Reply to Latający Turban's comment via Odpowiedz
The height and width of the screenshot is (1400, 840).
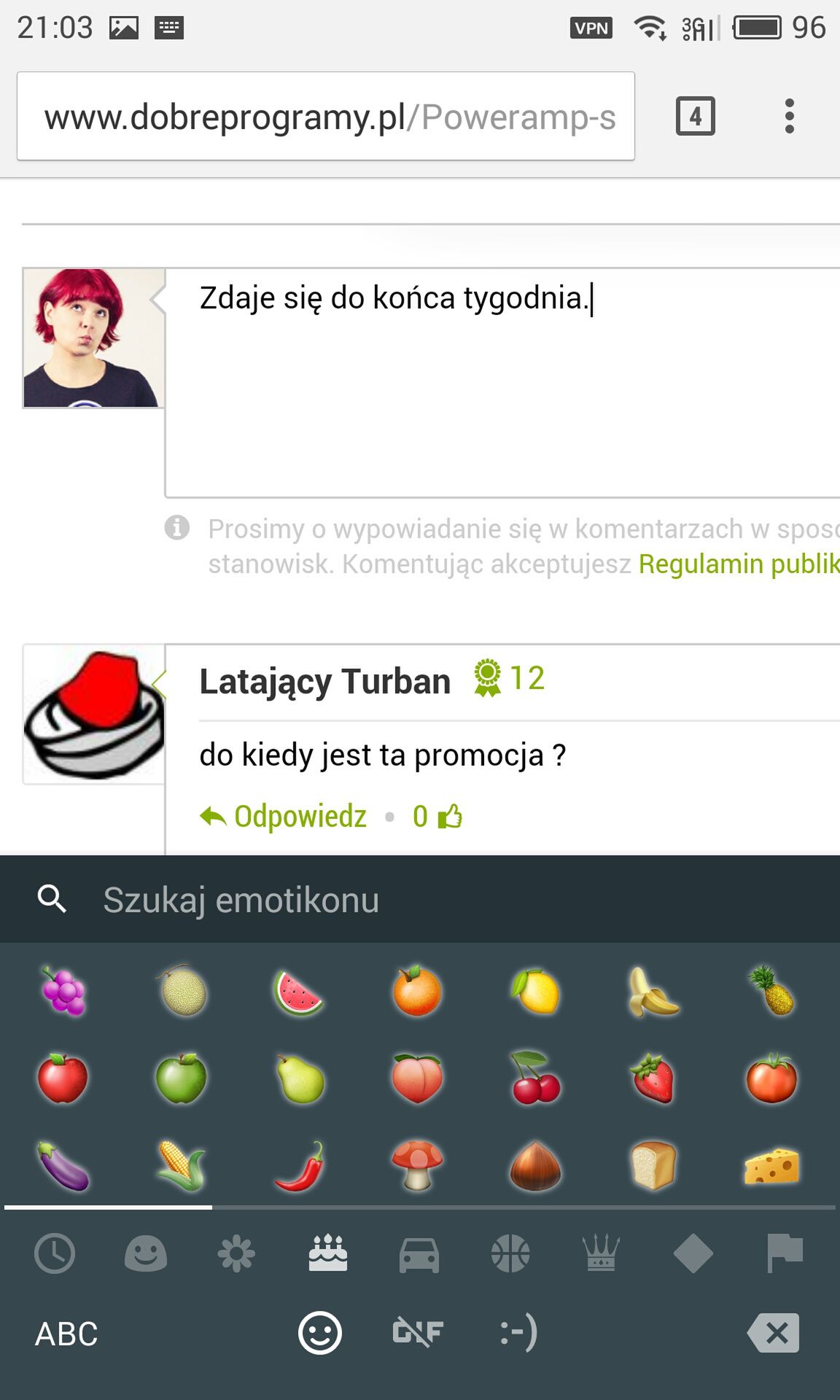[283, 817]
